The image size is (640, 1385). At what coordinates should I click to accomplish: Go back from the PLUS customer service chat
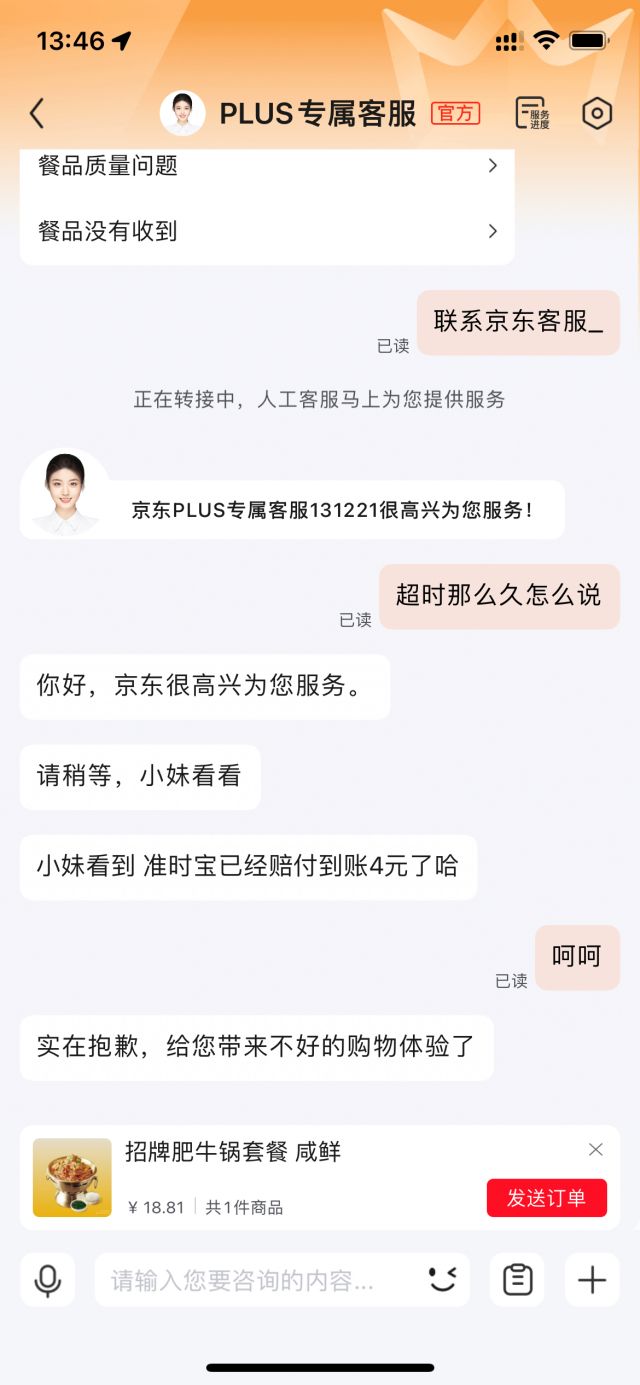(37, 114)
